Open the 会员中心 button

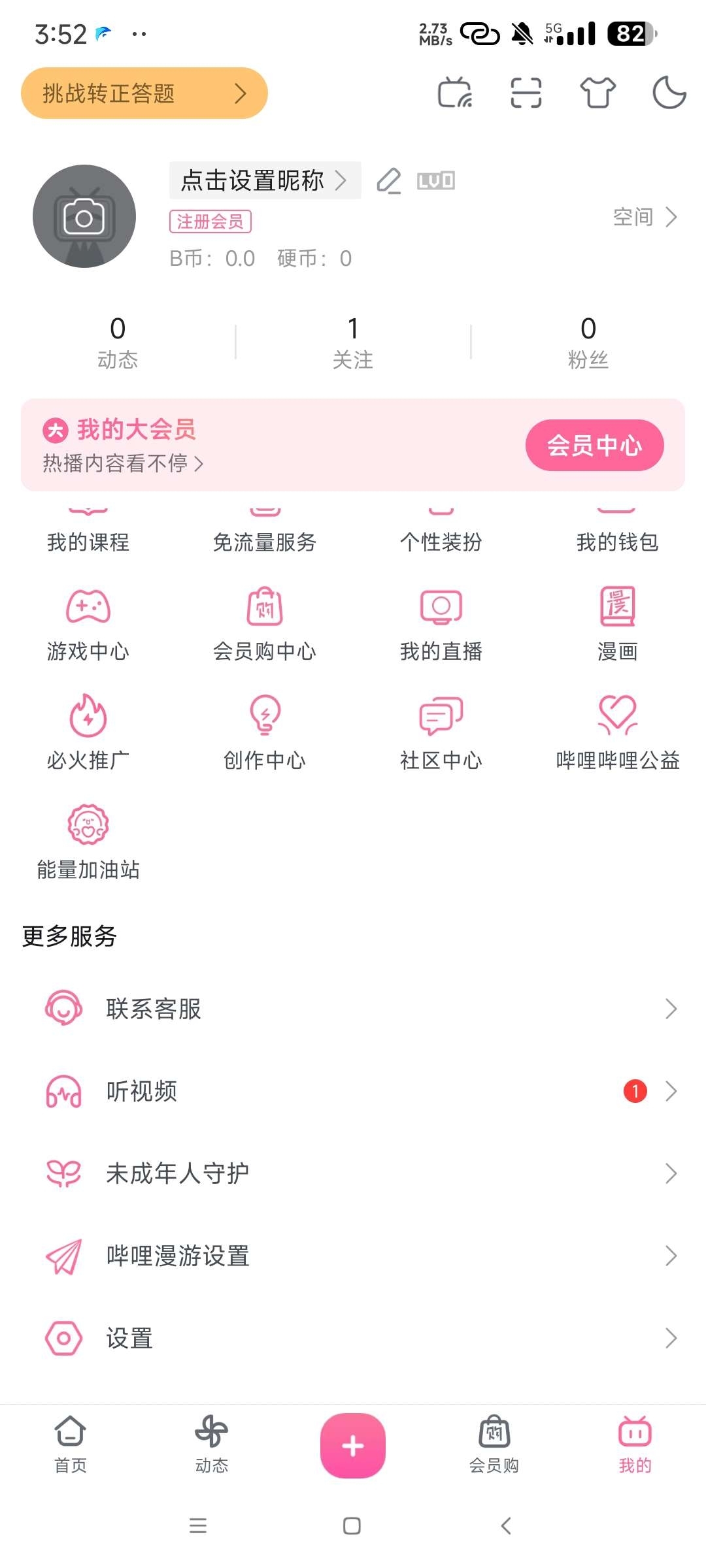pyautogui.click(x=595, y=445)
